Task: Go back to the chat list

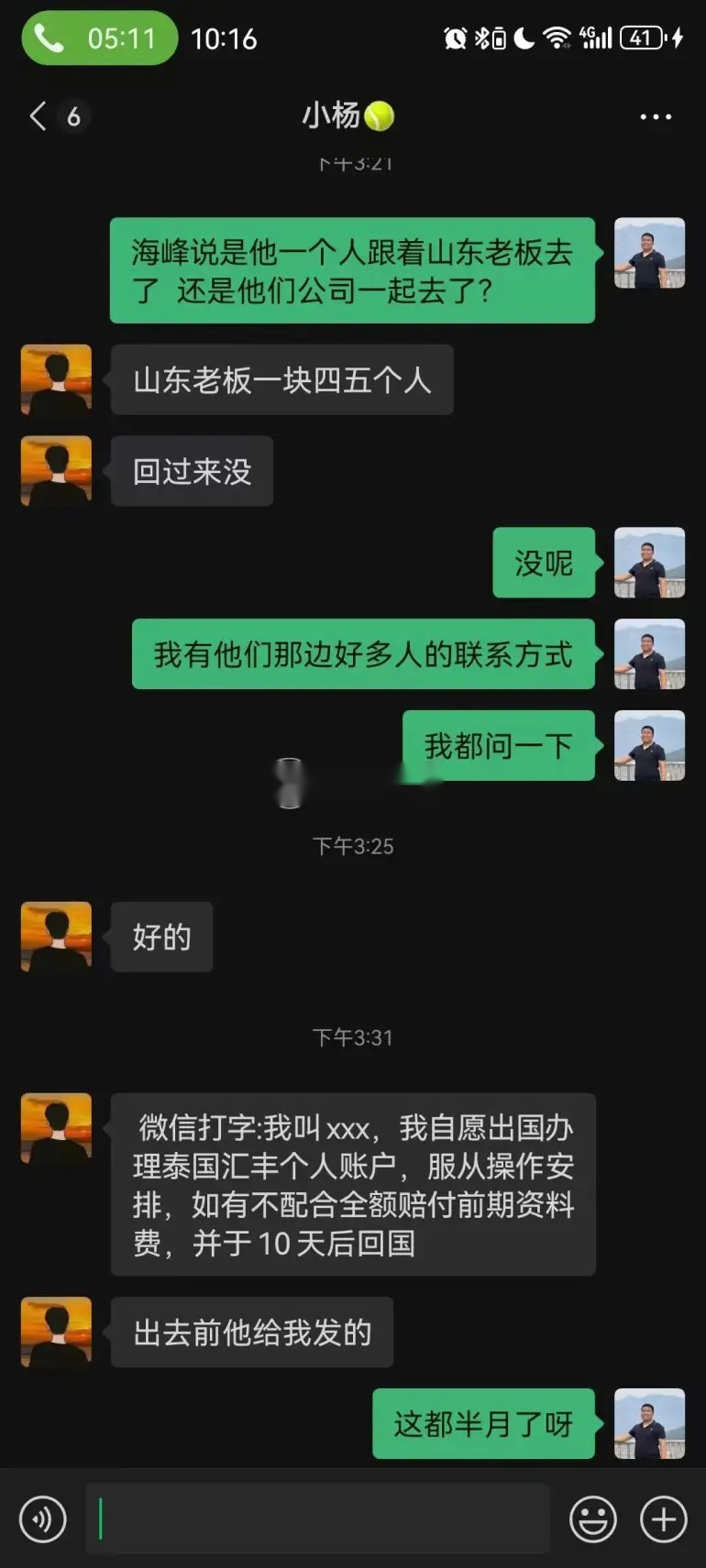Action: [39, 116]
